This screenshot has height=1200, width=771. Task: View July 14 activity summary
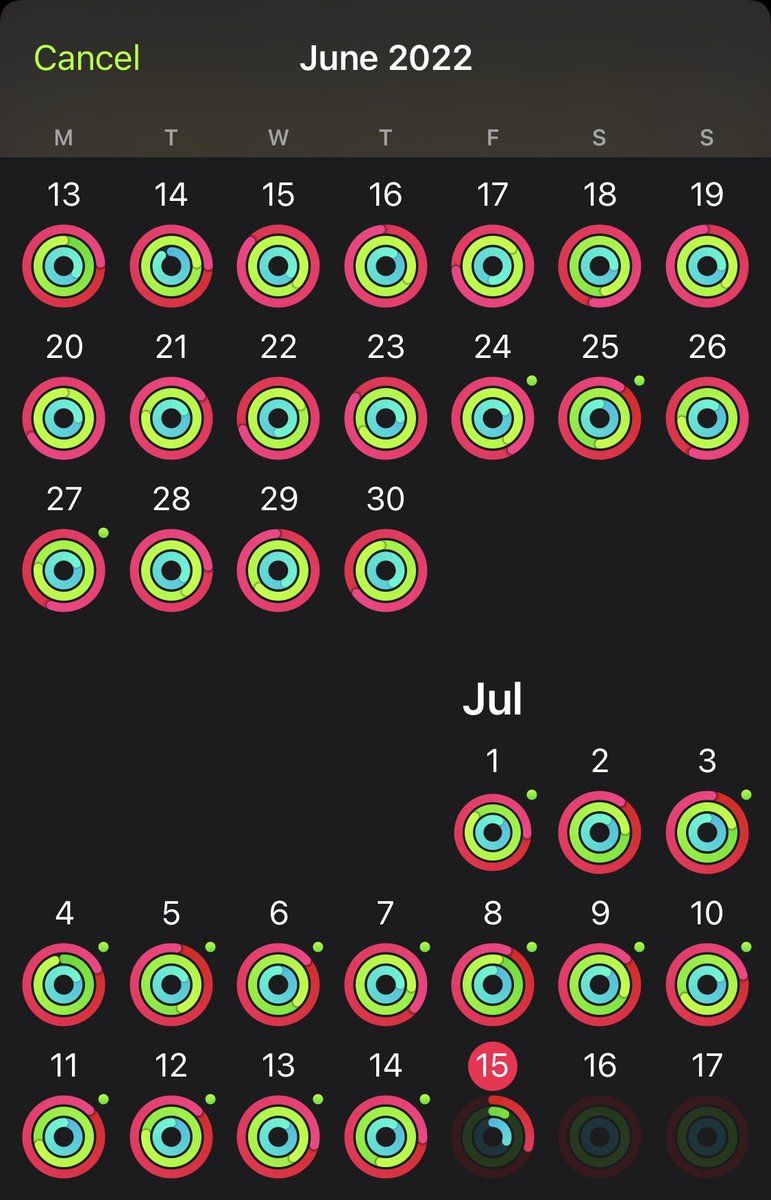[386, 1136]
